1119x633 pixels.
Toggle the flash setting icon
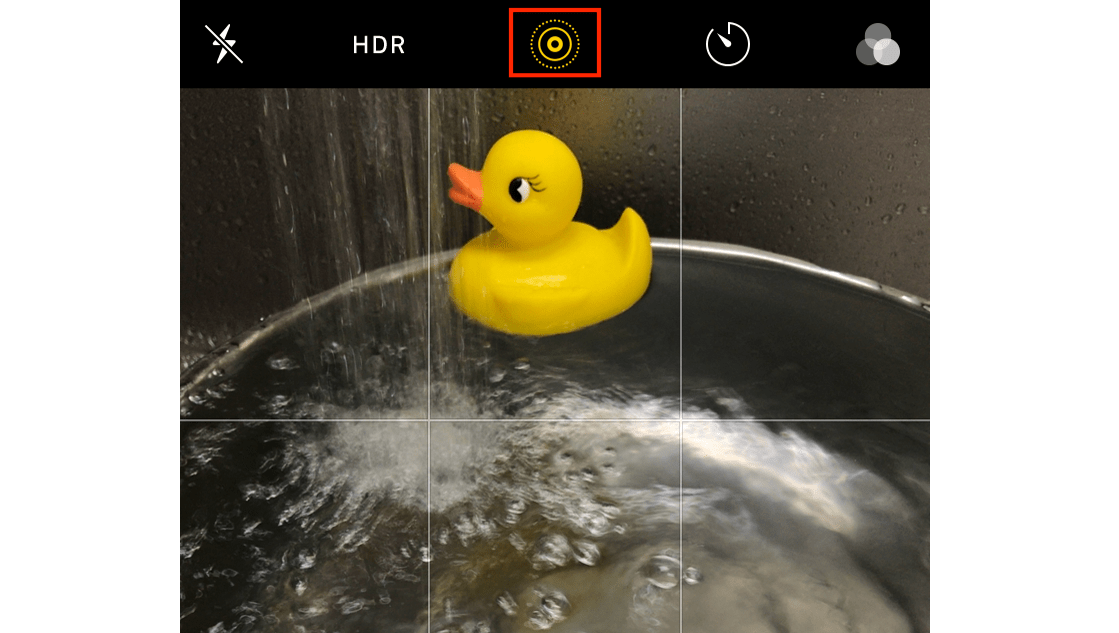coord(223,45)
